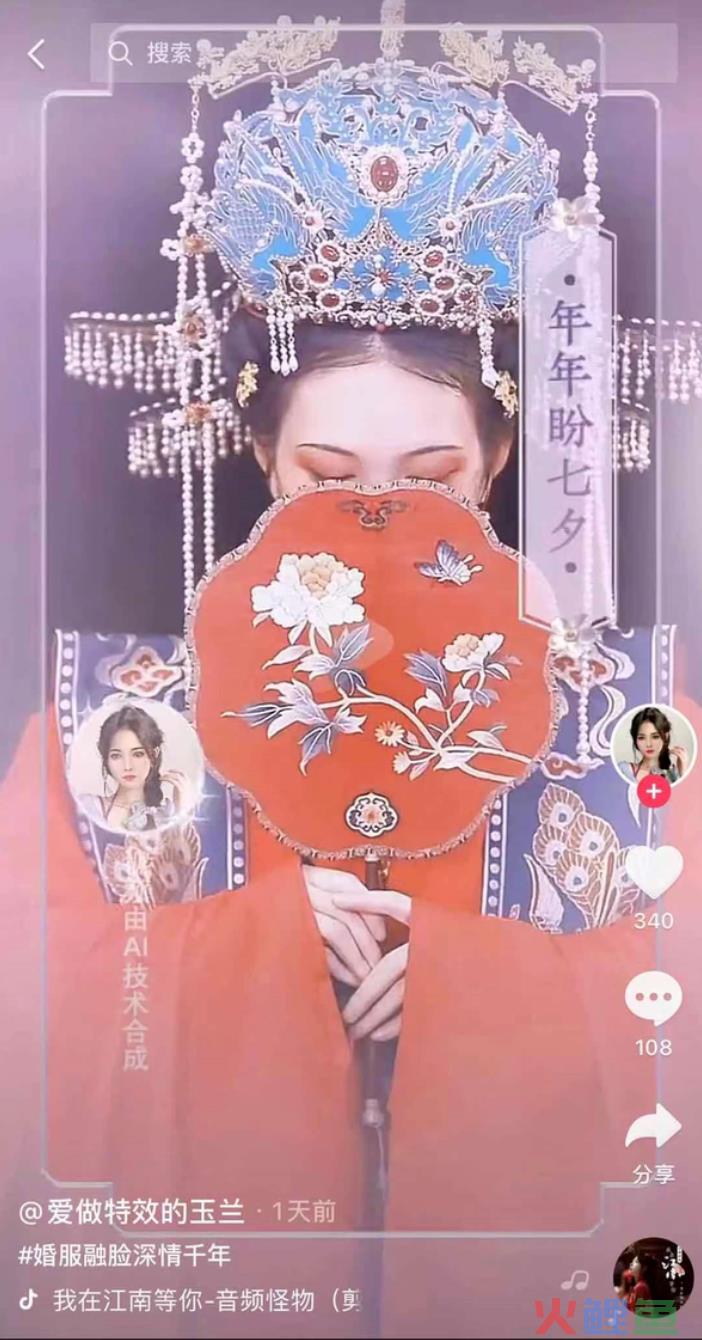Share this video via 分享

pos(653,1130)
